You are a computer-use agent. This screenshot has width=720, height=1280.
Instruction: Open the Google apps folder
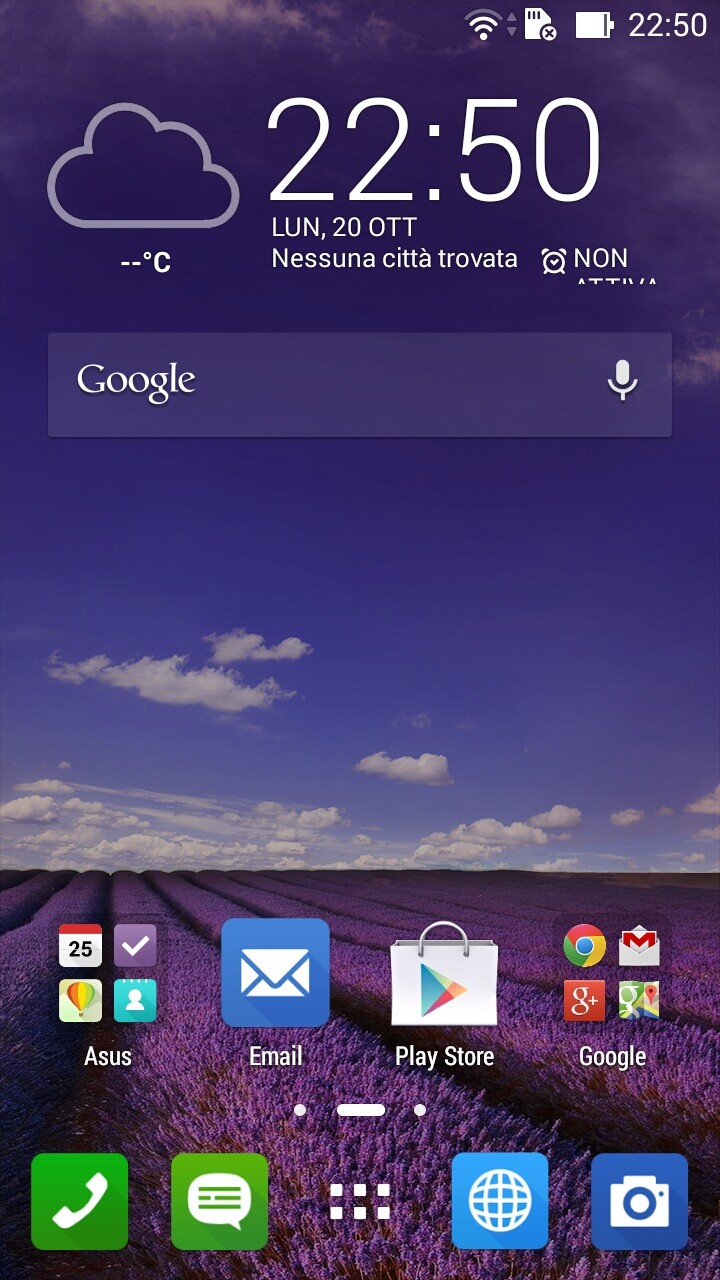tap(611, 974)
